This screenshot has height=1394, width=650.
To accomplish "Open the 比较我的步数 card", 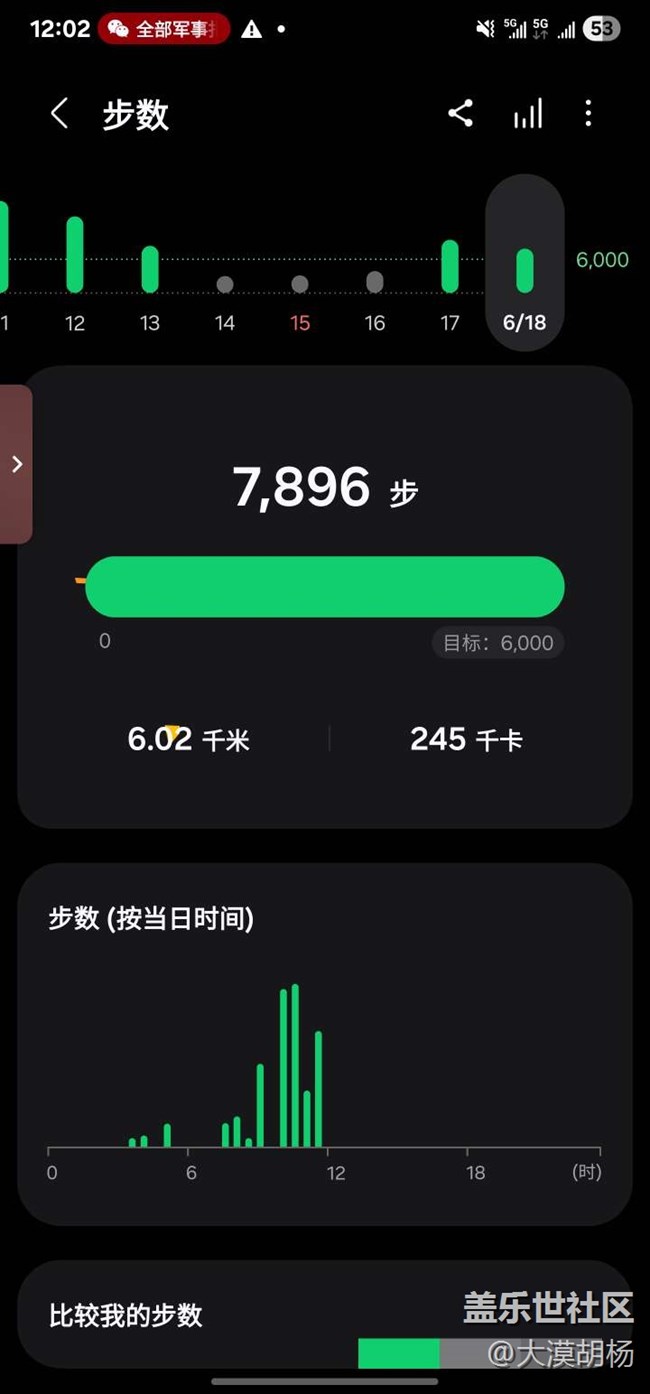I will click(x=325, y=1315).
